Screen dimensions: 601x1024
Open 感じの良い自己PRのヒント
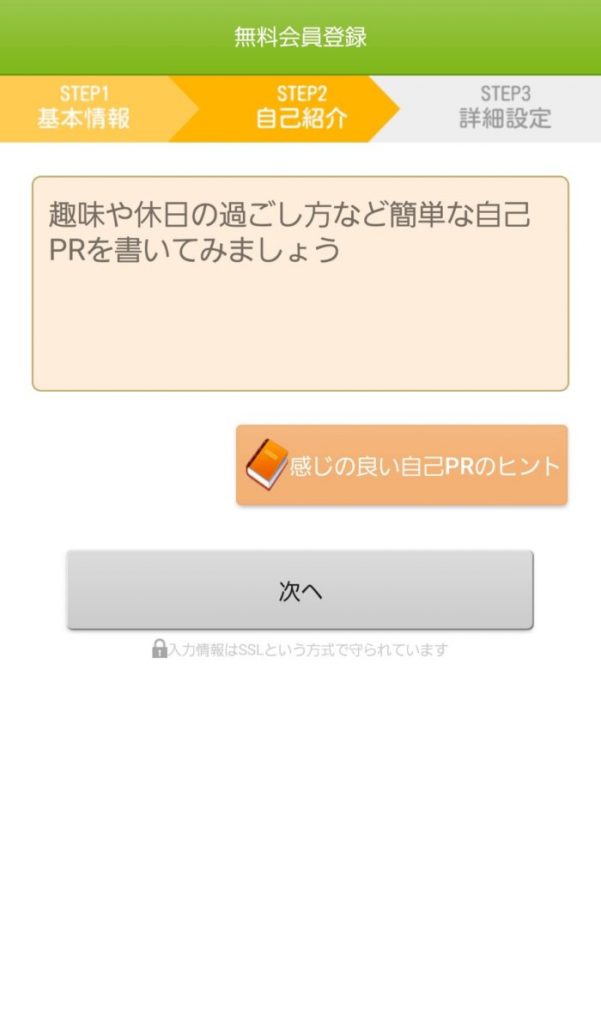(x=402, y=465)
